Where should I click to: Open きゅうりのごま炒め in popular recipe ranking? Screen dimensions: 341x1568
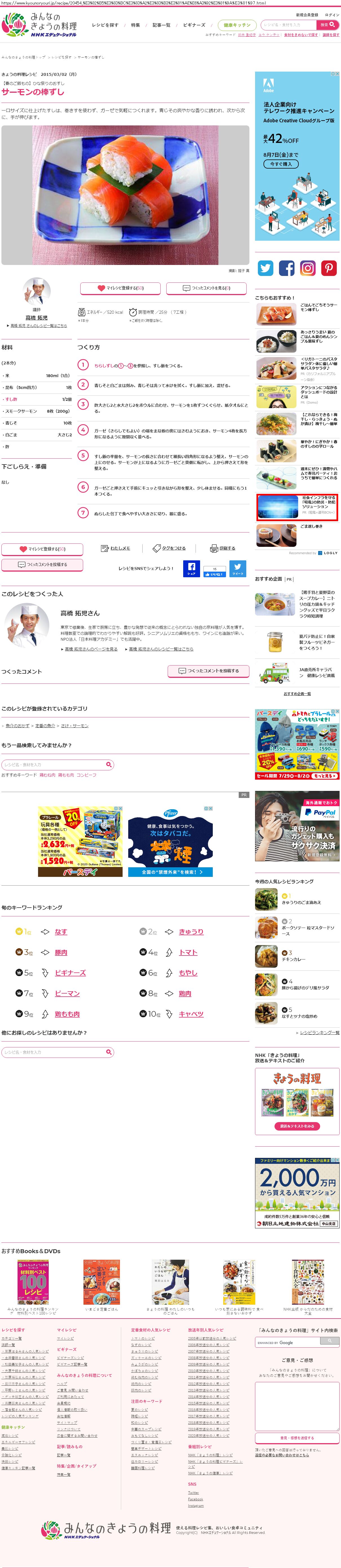click(x=301, y=902)
